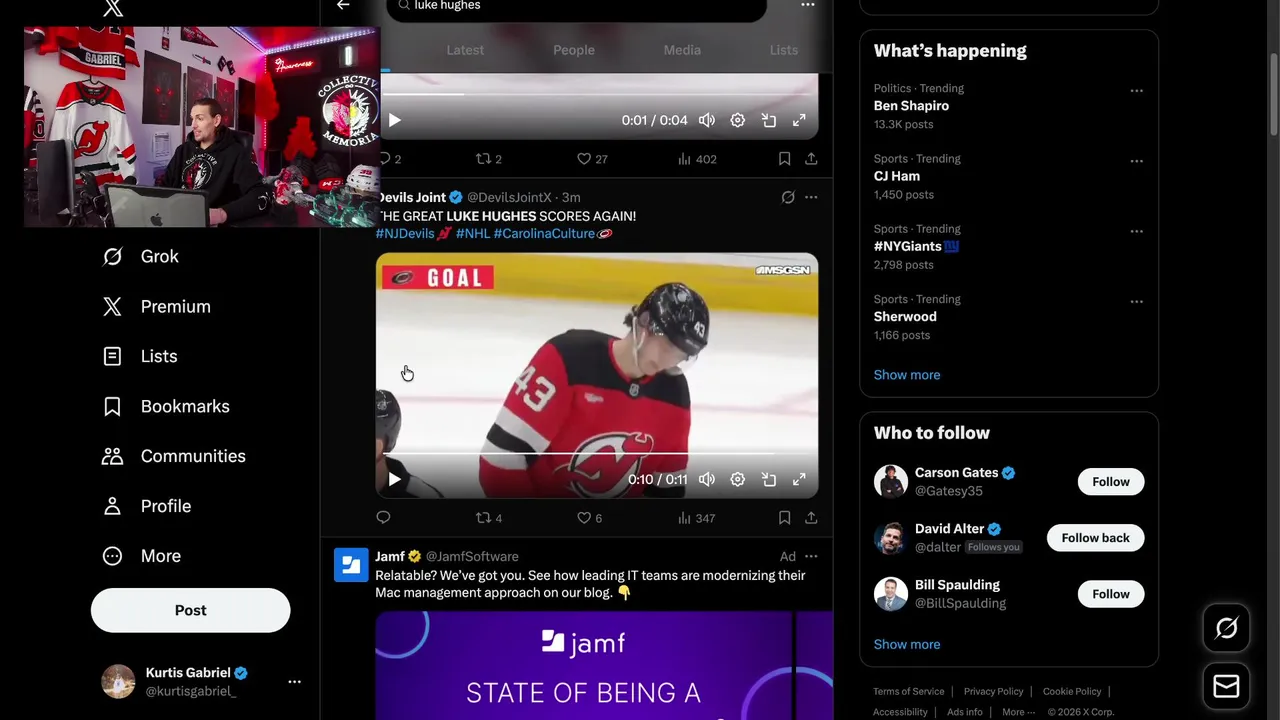Switch to the Media tab
This screenshot has width=1280, height=720.
[x=682, y=50]
